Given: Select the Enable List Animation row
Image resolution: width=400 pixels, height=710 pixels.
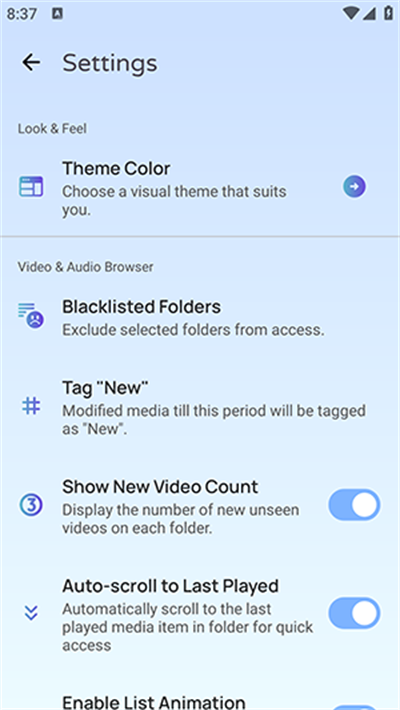Looking at the screenshot, I should coord(200,701).
